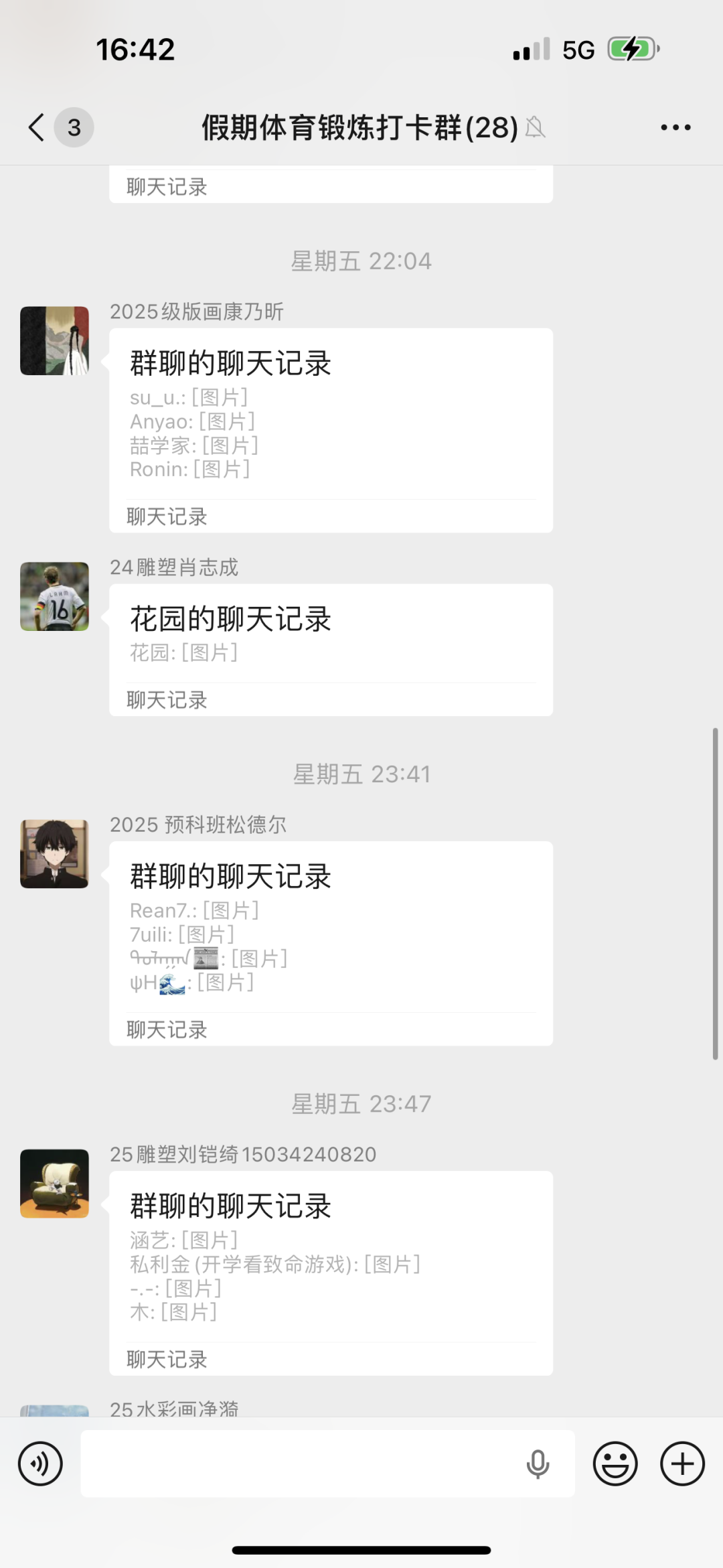Open 花园的聊天记录 forwarded chat card
The image size is (723, 1568).
330,646
